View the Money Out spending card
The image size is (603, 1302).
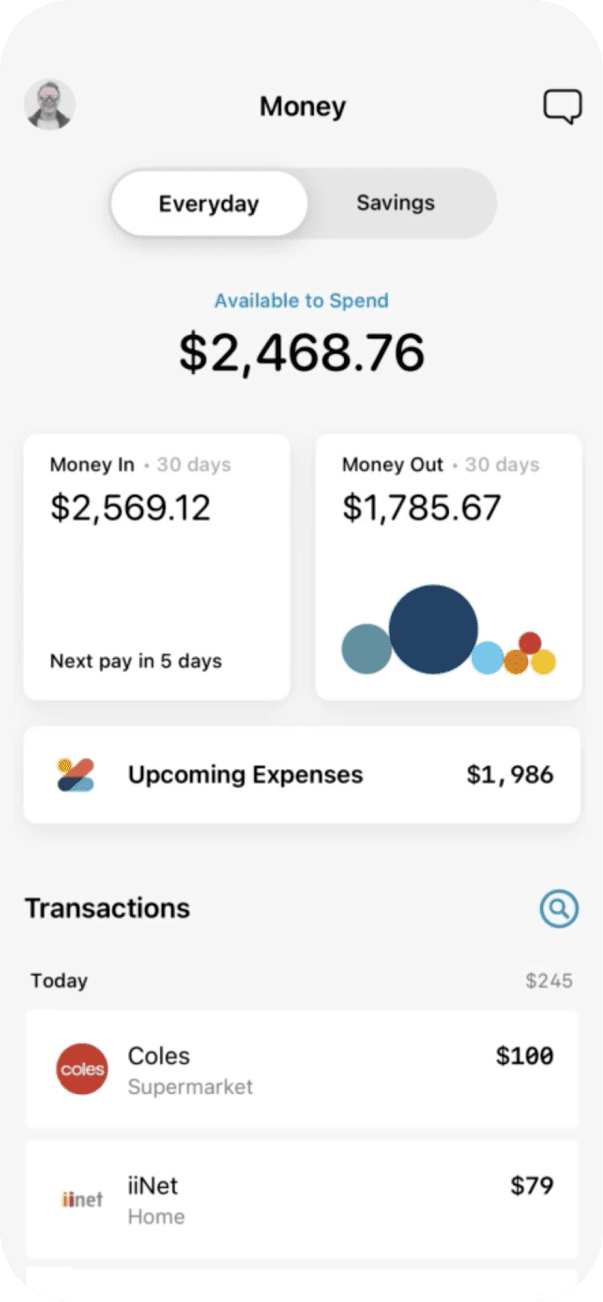(449, 567)
